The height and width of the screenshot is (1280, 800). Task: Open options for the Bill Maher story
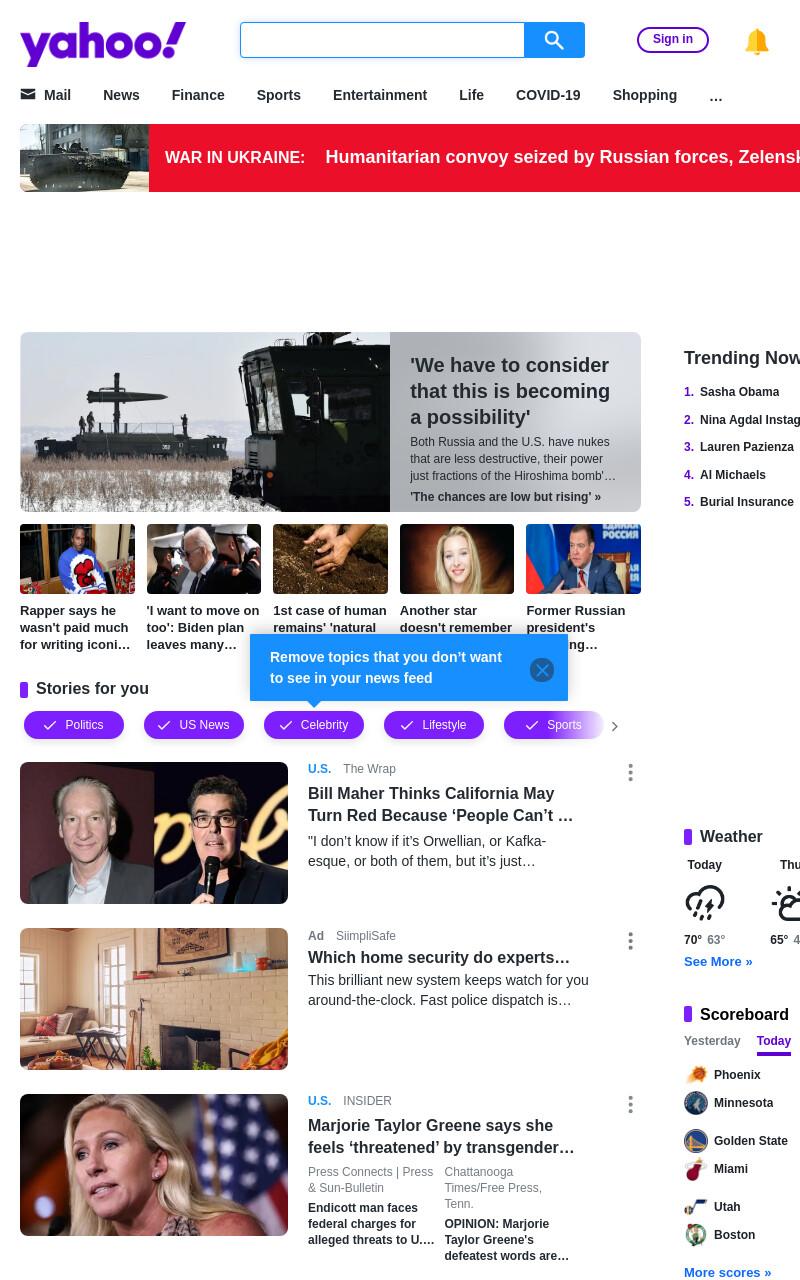[x=630, y=773]
